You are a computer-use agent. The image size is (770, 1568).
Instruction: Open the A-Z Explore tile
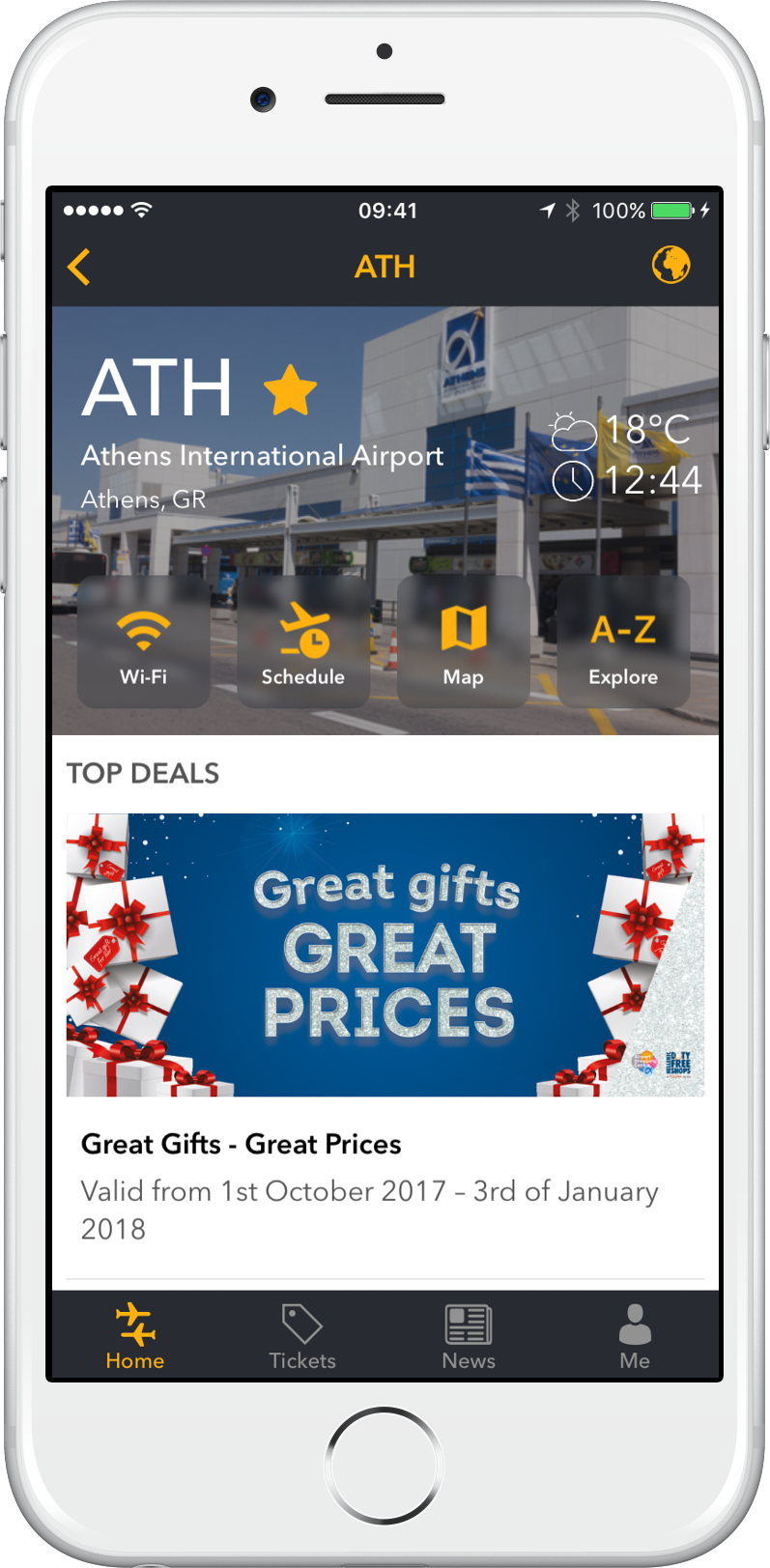623,642
